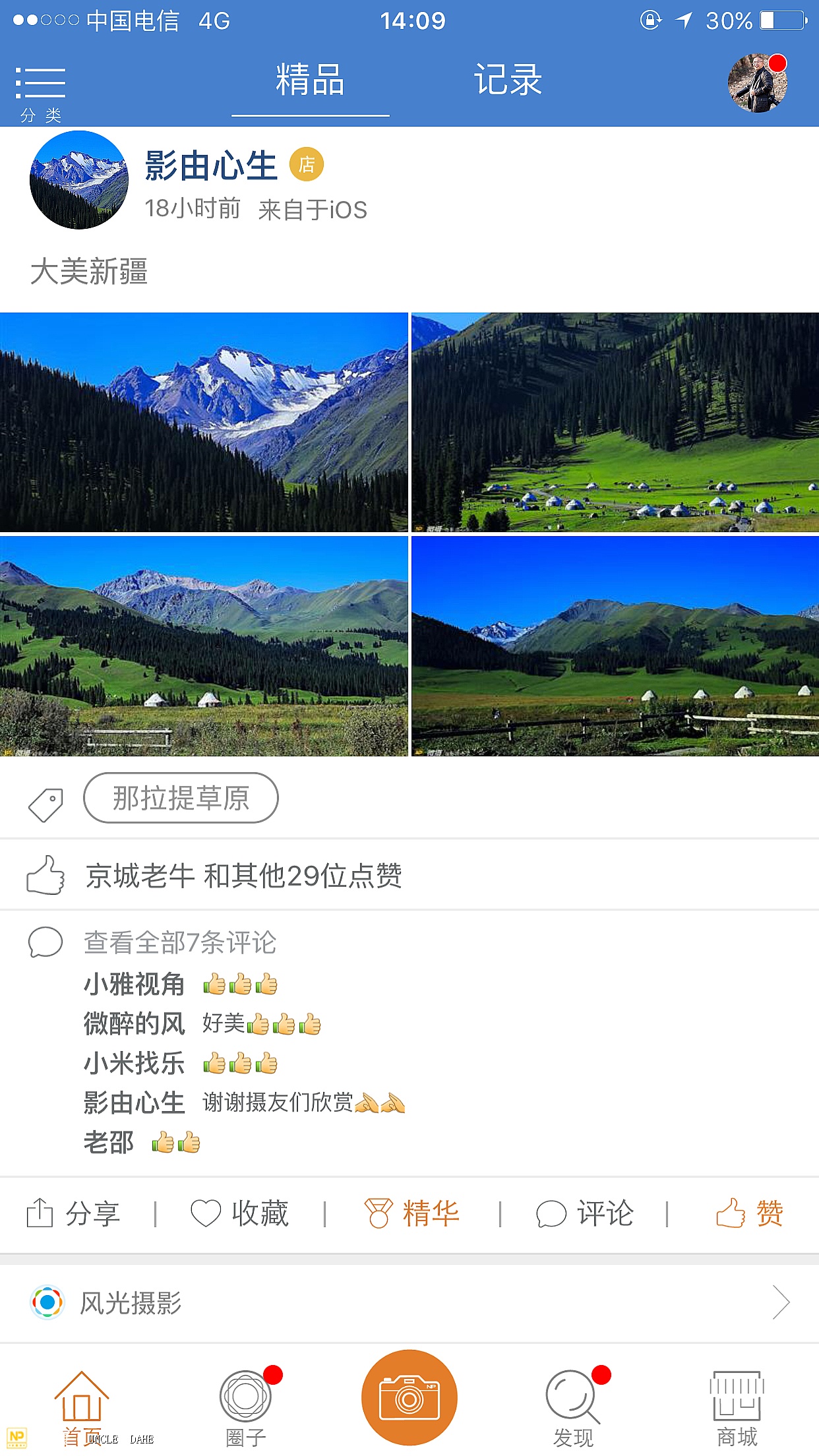Open the 风光摄影 section row
The width and height of the screenshot is (819, 1456).
coord(409,1302)
